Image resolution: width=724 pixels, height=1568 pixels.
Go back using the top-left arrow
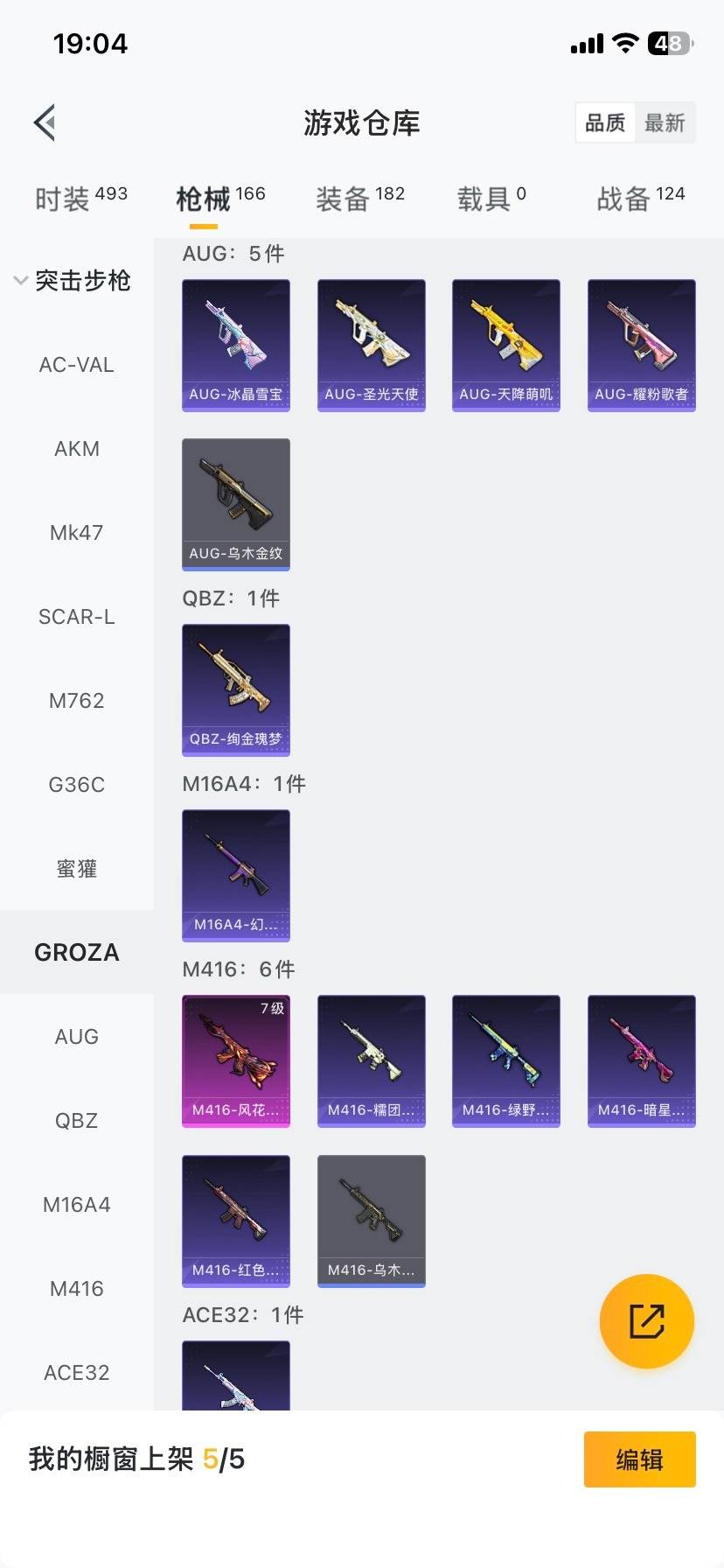click(45, 122)
